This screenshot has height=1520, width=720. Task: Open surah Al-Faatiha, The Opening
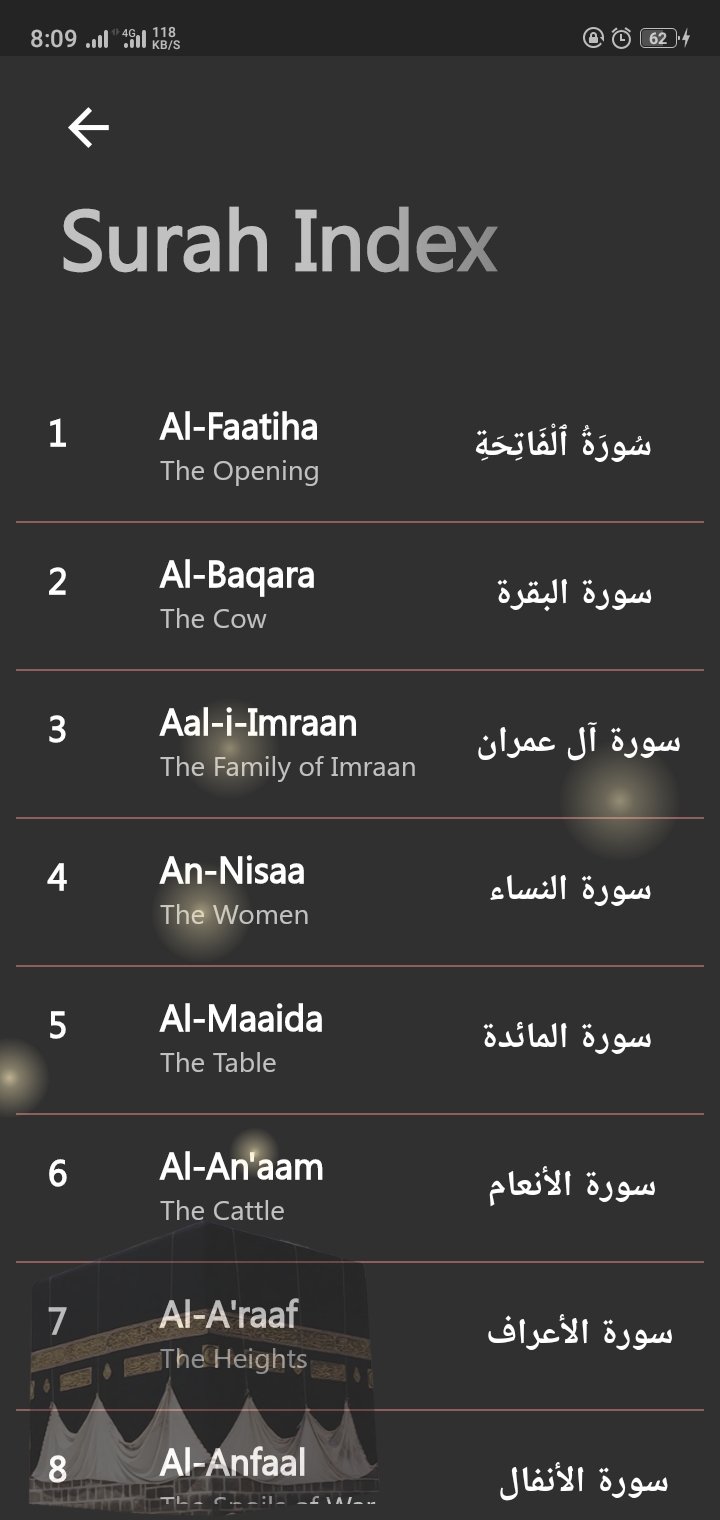(239, 446)
